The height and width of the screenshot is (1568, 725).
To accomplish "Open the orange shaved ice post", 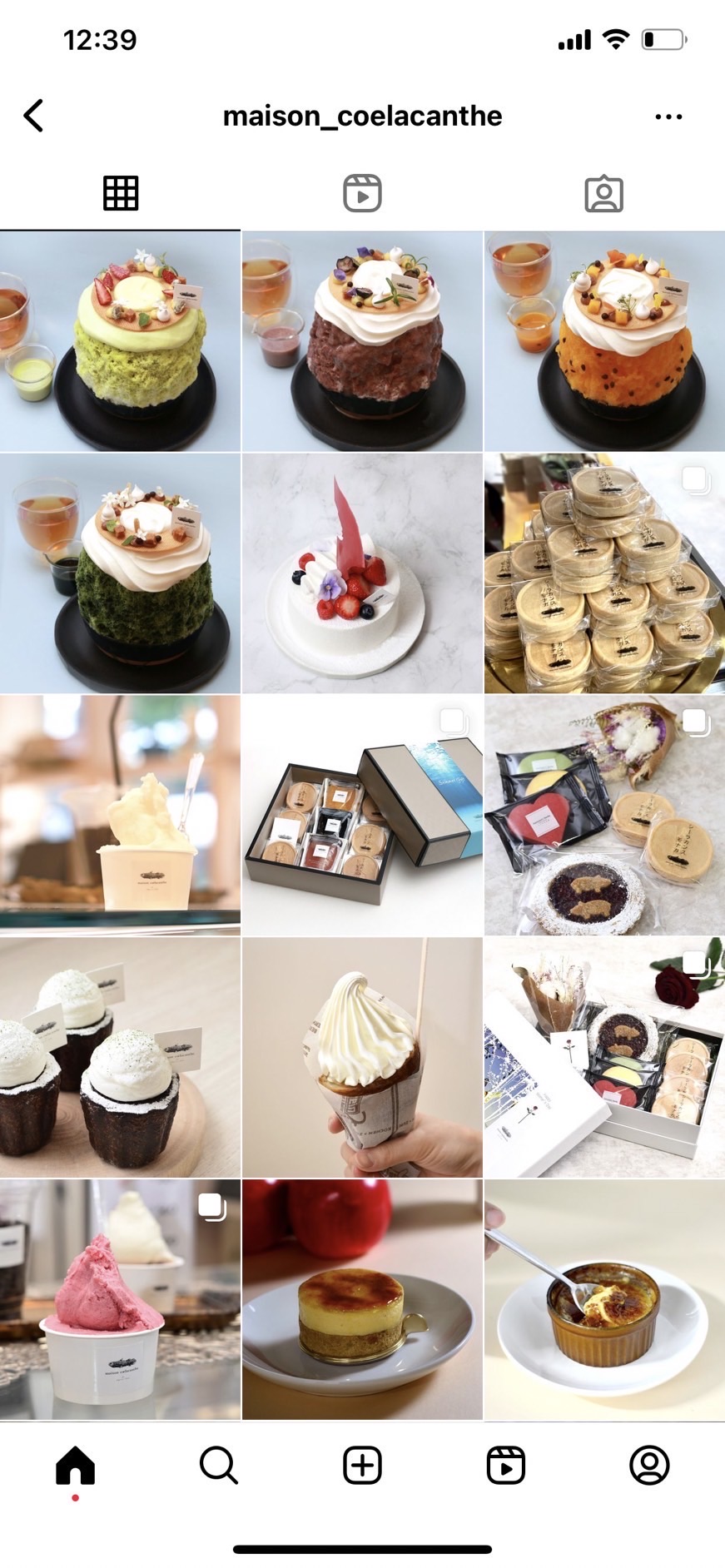I will coord(604,341).
